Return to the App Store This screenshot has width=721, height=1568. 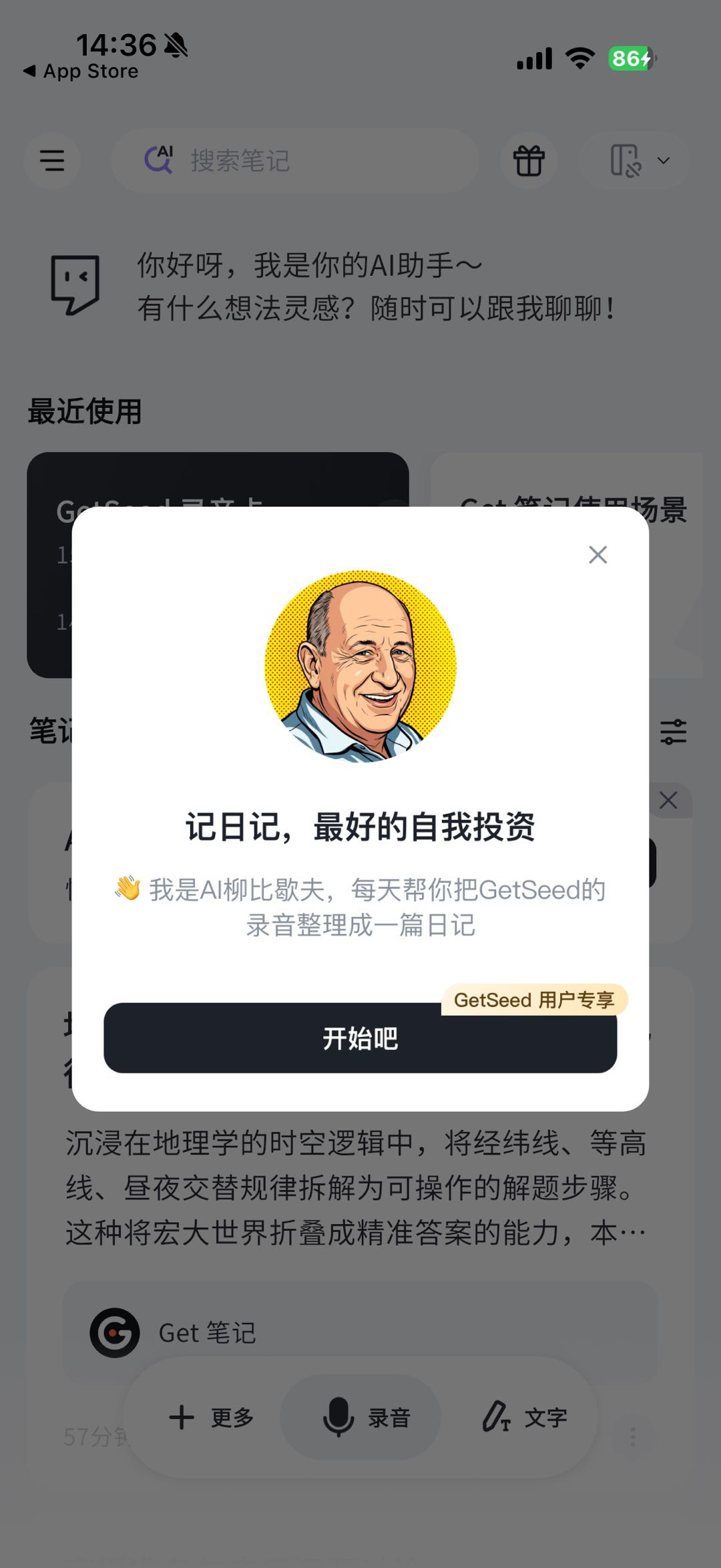click(81, 71)
